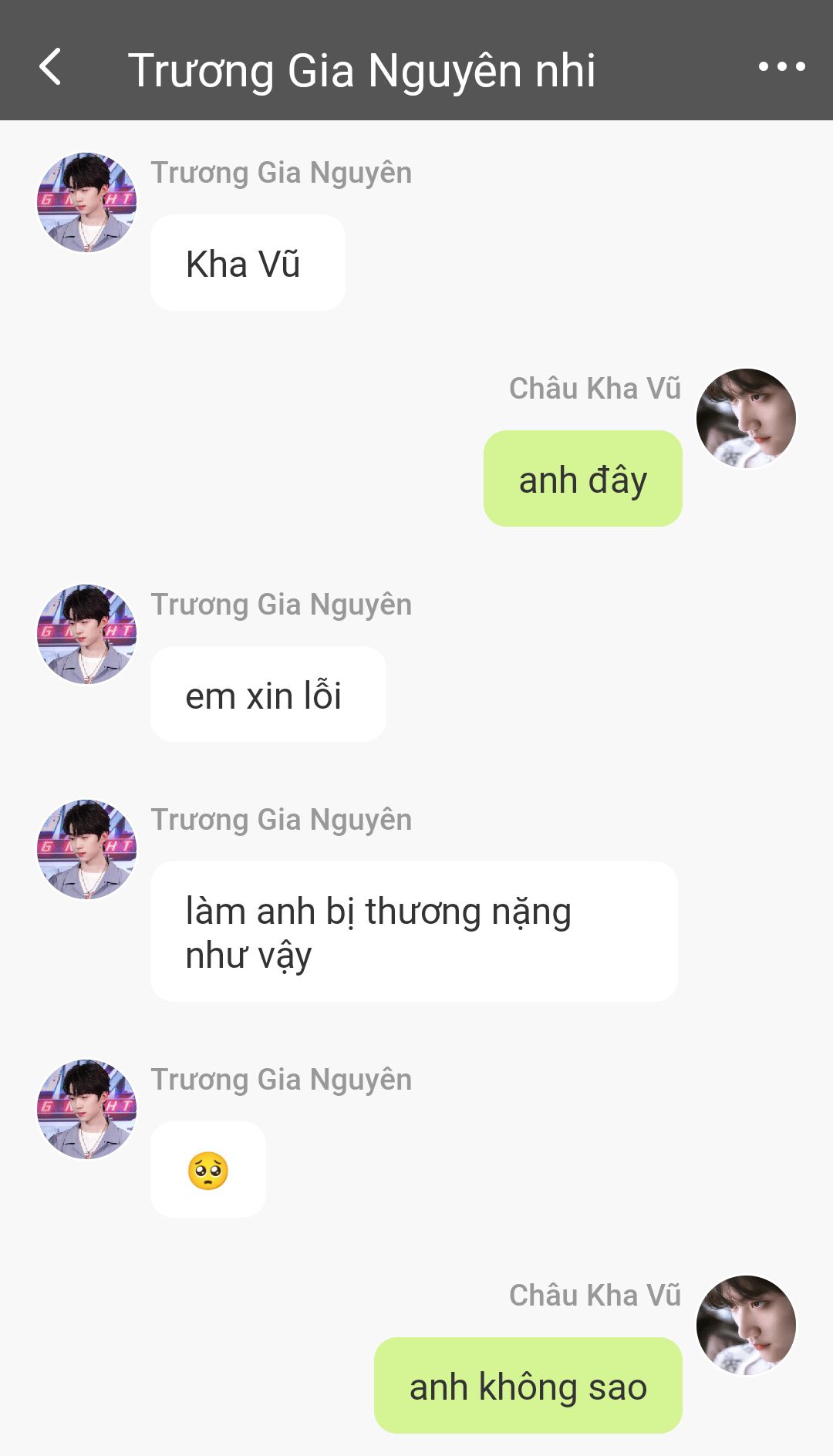Go back from the chat
The width and height of the screenshot is (833, 1456).
[51, 67]
